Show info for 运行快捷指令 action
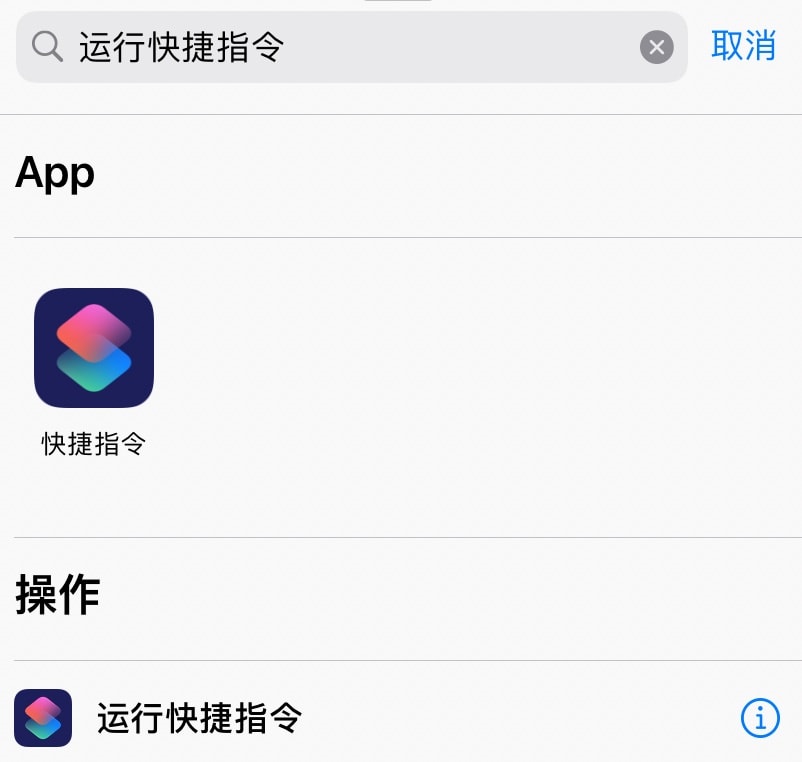Viewport: 802px width, 762px height. point(760,717)
